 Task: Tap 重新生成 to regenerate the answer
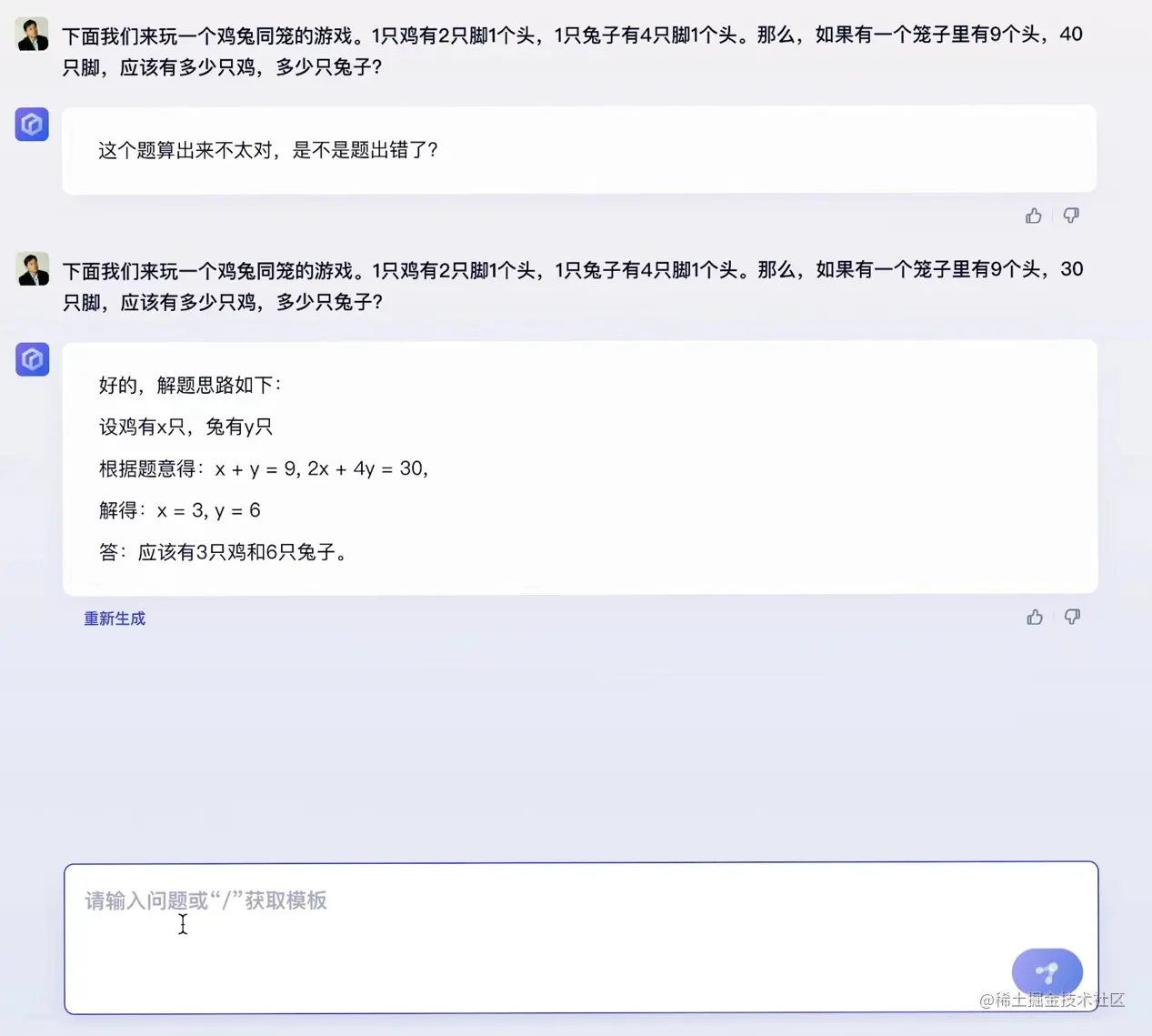(x=115, y=619)
